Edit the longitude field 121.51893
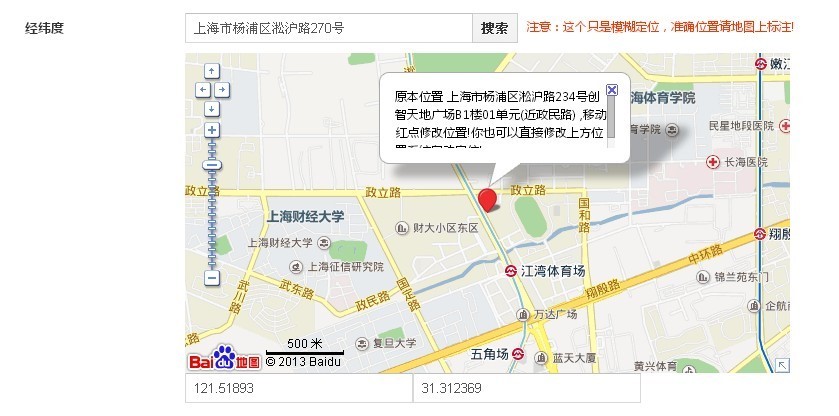 pyautogui.click(x=299, y=388)
